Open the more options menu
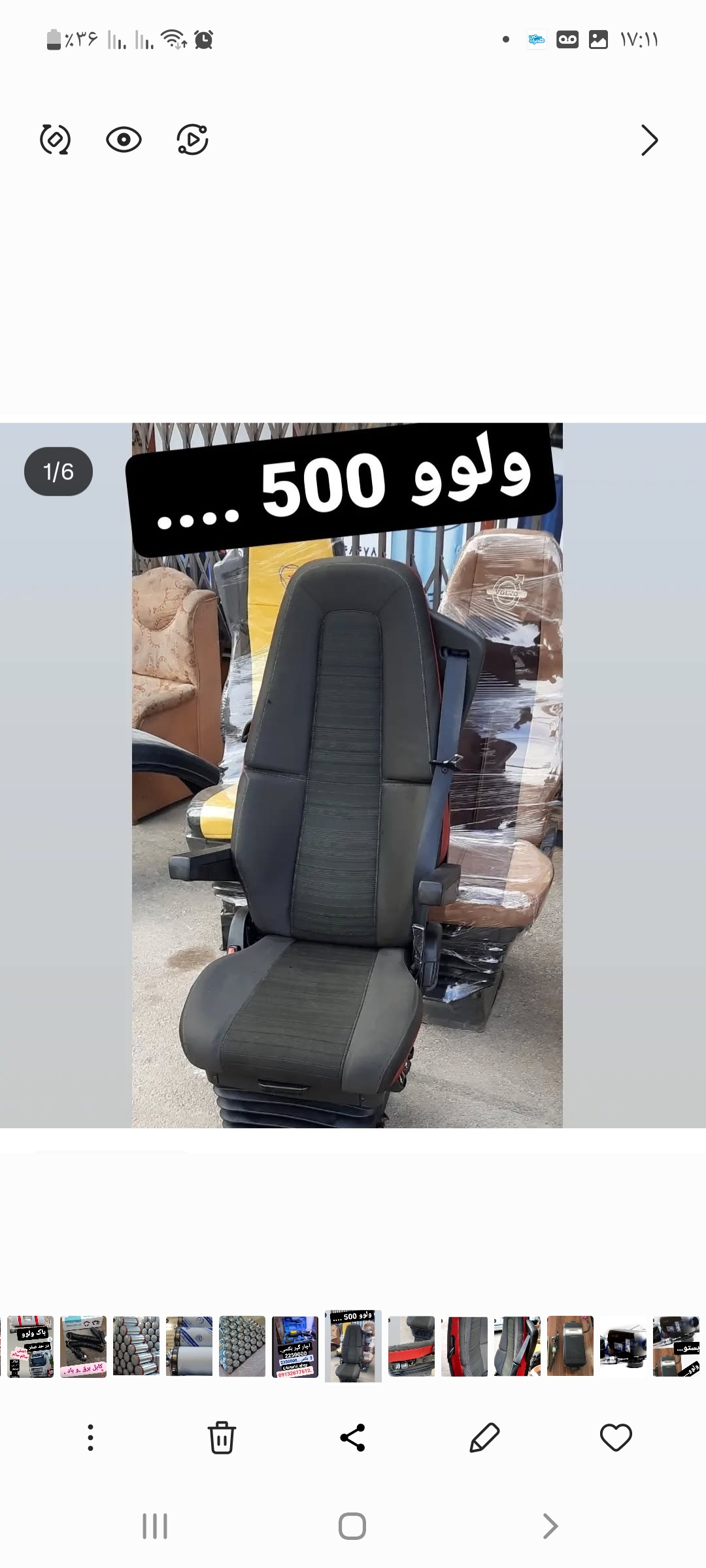This screenshot has width=706, height=1568. 91,1437
